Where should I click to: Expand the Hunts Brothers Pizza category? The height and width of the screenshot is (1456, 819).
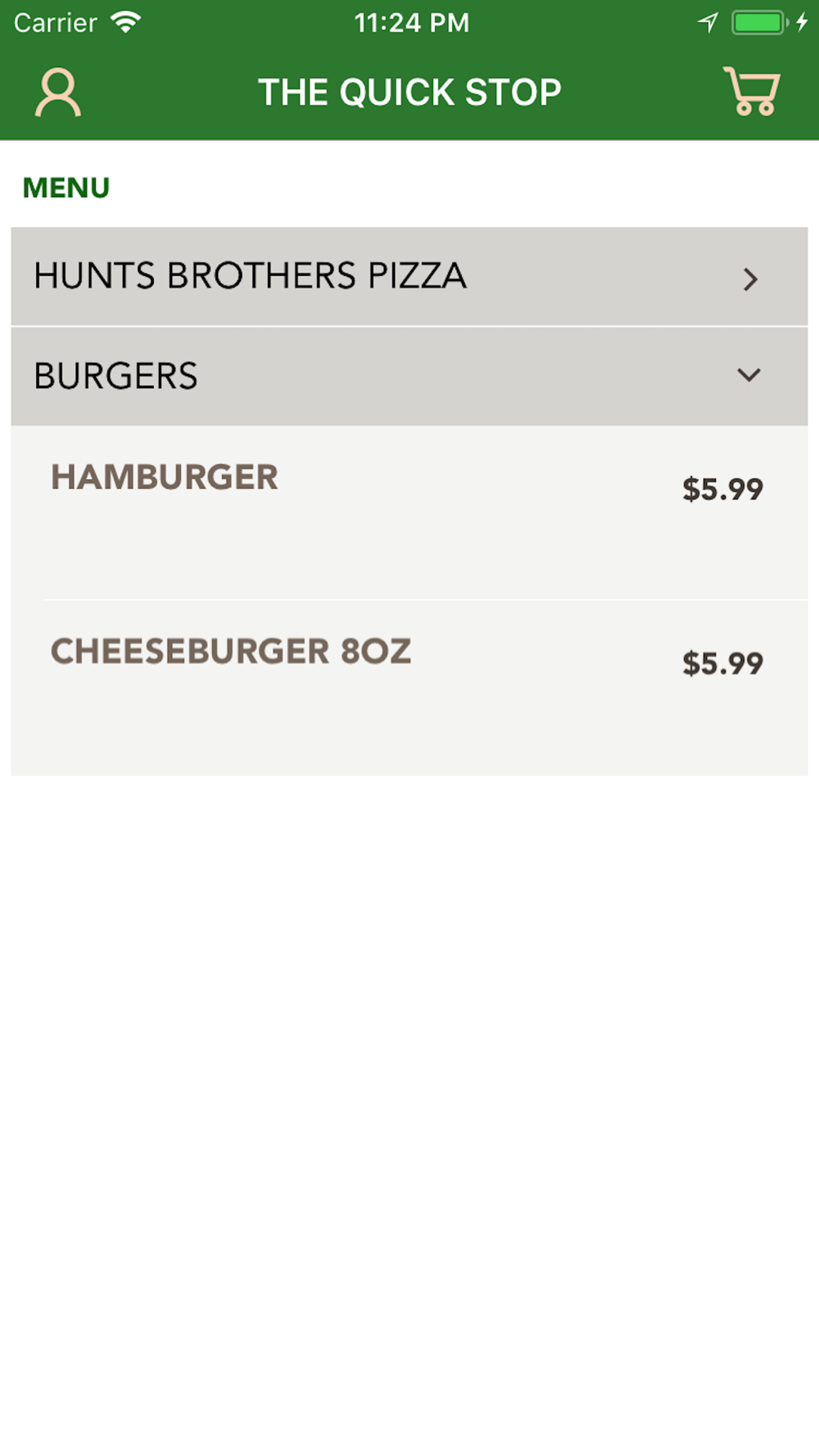coord(409,277)
